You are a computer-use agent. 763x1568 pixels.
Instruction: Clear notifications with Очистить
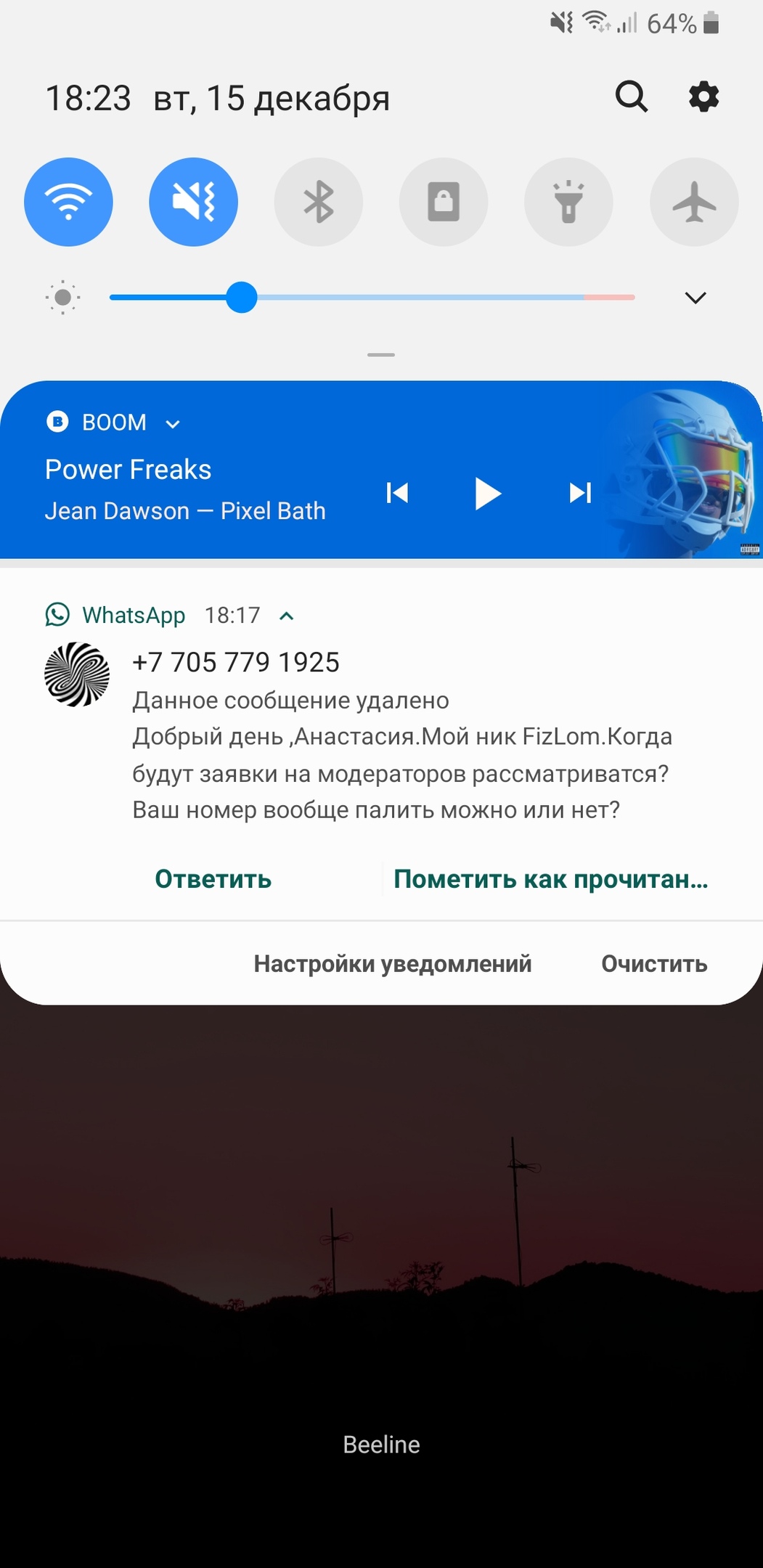coord(653,963)
